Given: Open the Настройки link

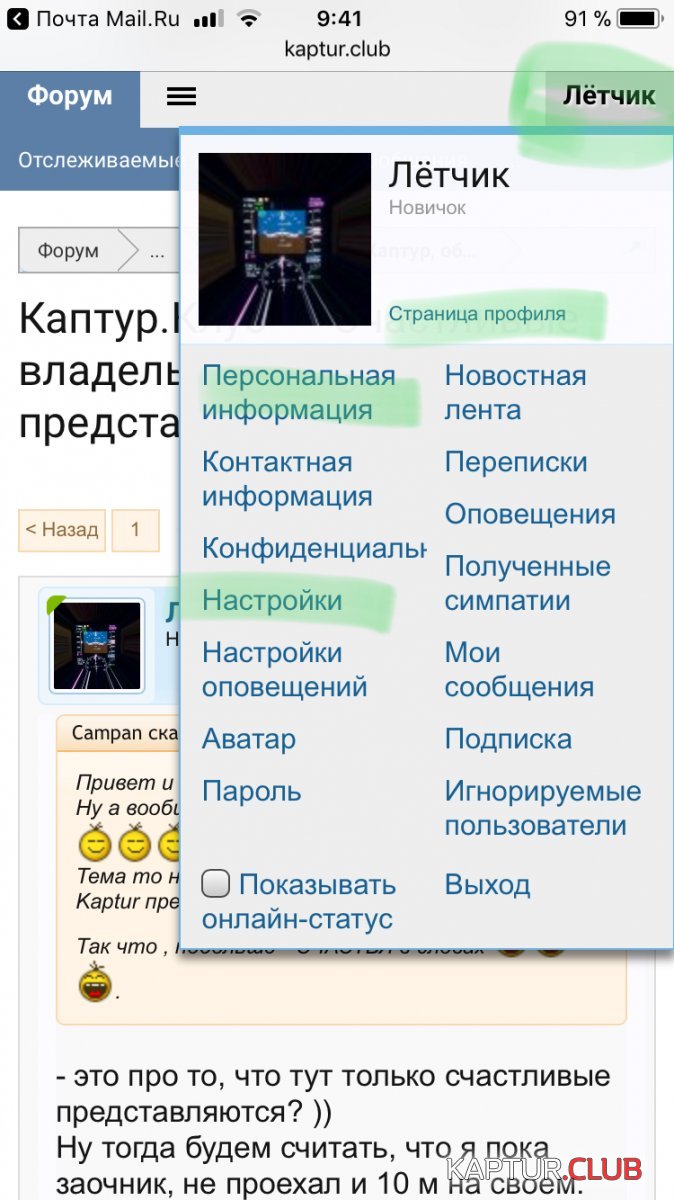Looking at the screenshot, I should pos(272,600).
